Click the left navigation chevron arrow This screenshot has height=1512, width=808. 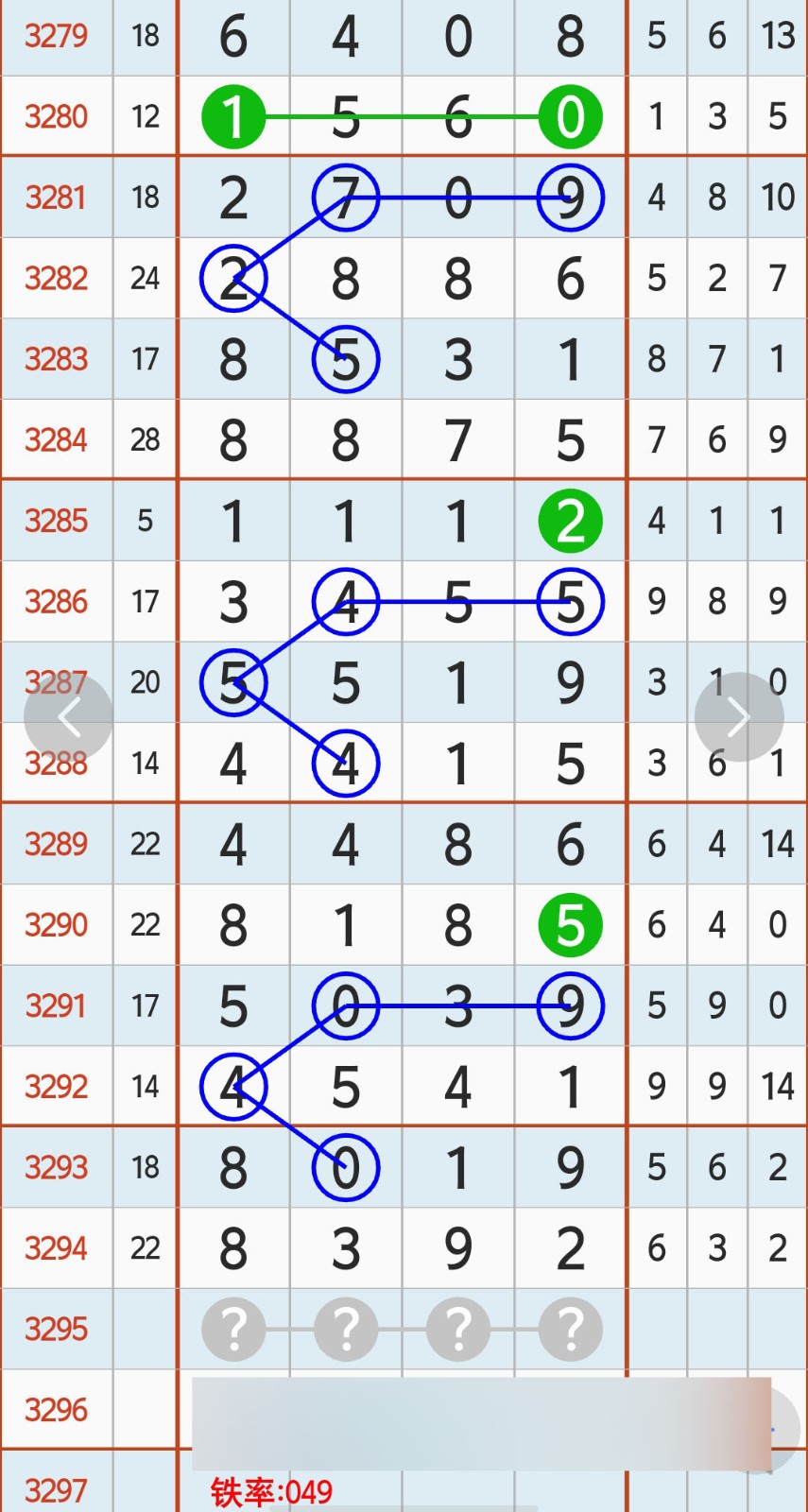68,716
